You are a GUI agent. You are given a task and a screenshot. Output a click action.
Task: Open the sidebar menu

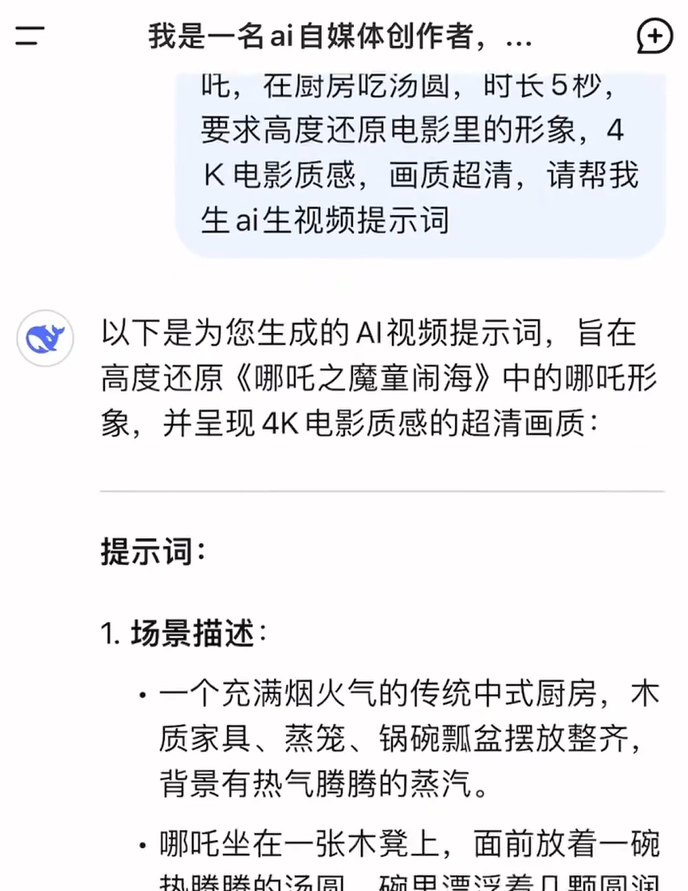[x=30, y=38]
